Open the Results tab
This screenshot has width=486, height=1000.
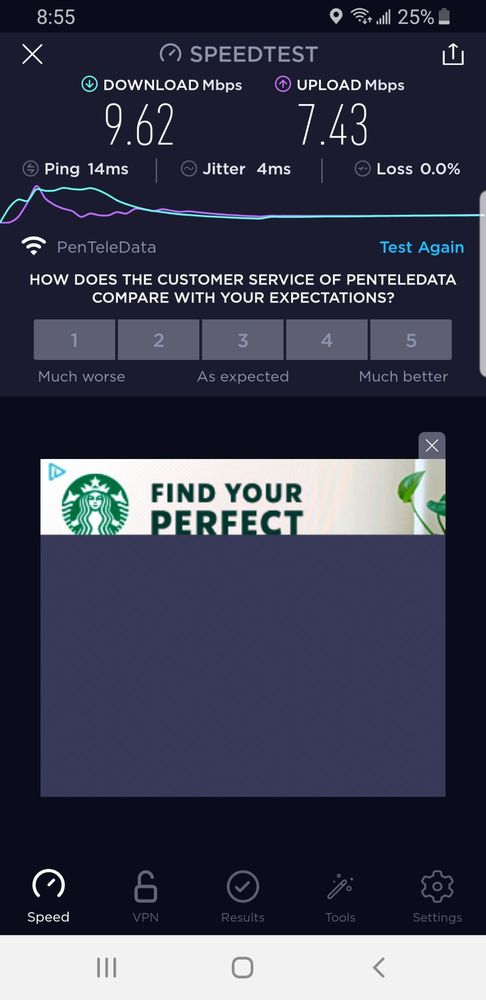(x=242, y=897)
